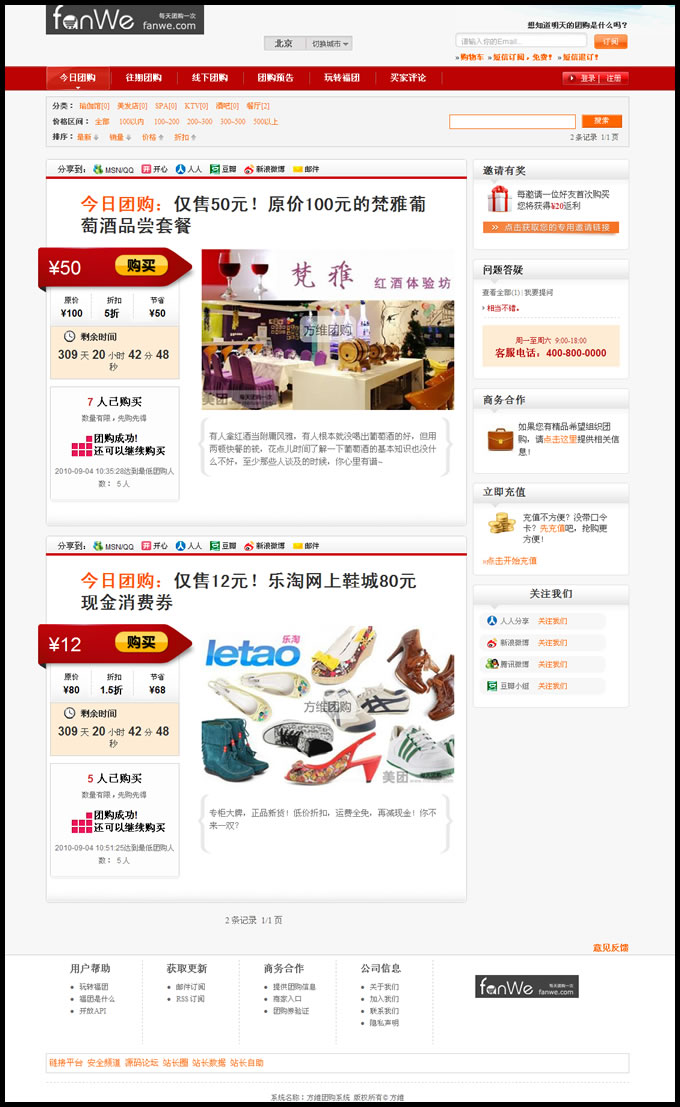Open the 线下团购 tab
Image resolution: width=680 pixels, height=1107 pixels.
pos(210,78)
